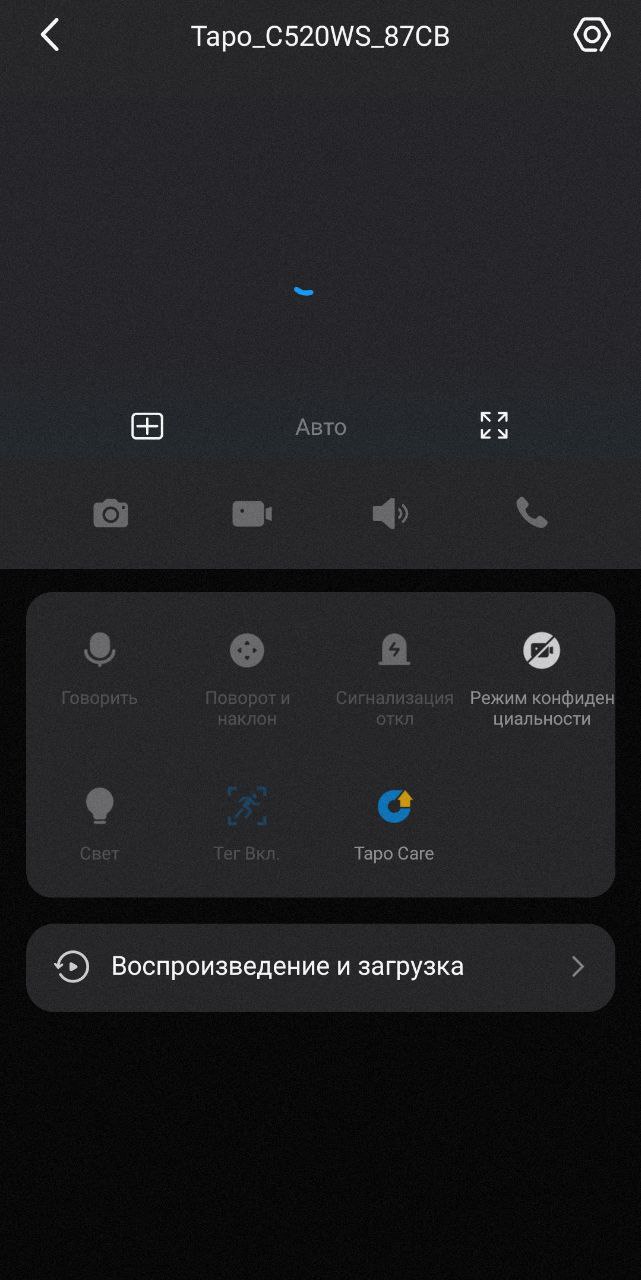Open camera settings via the hexagon icon
641x1280 pixels.
click(x=592, y=35)
